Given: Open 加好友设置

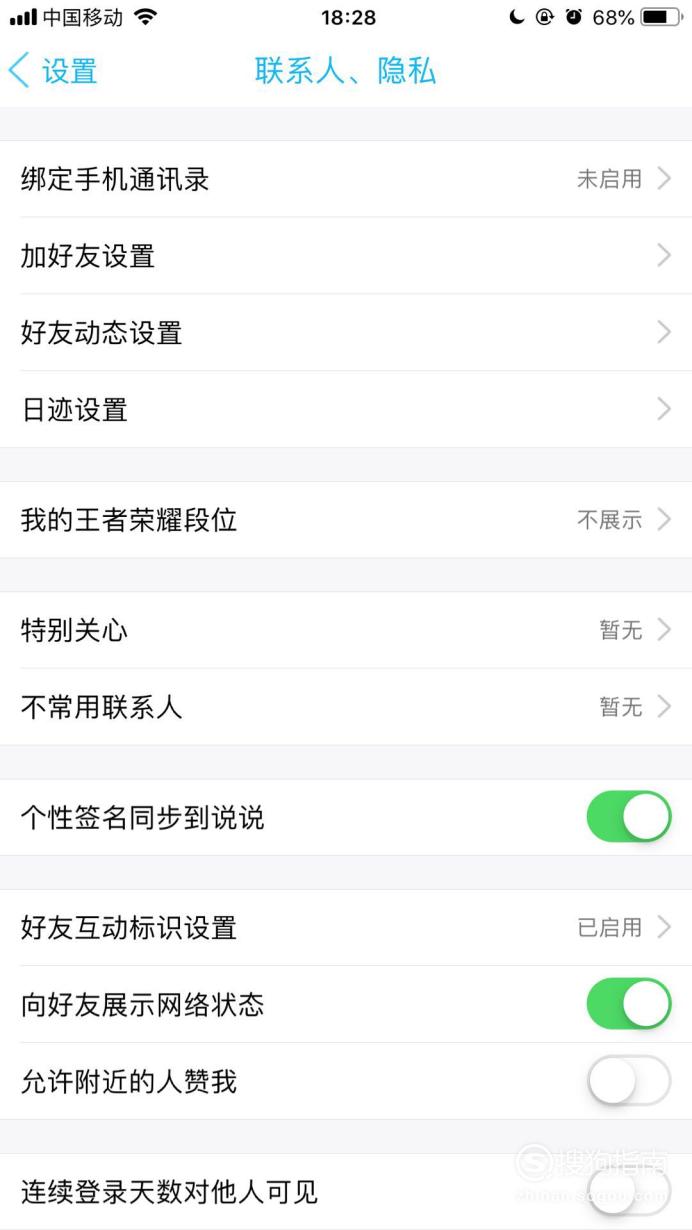Looking at the screenshot, I should [346, 256].
